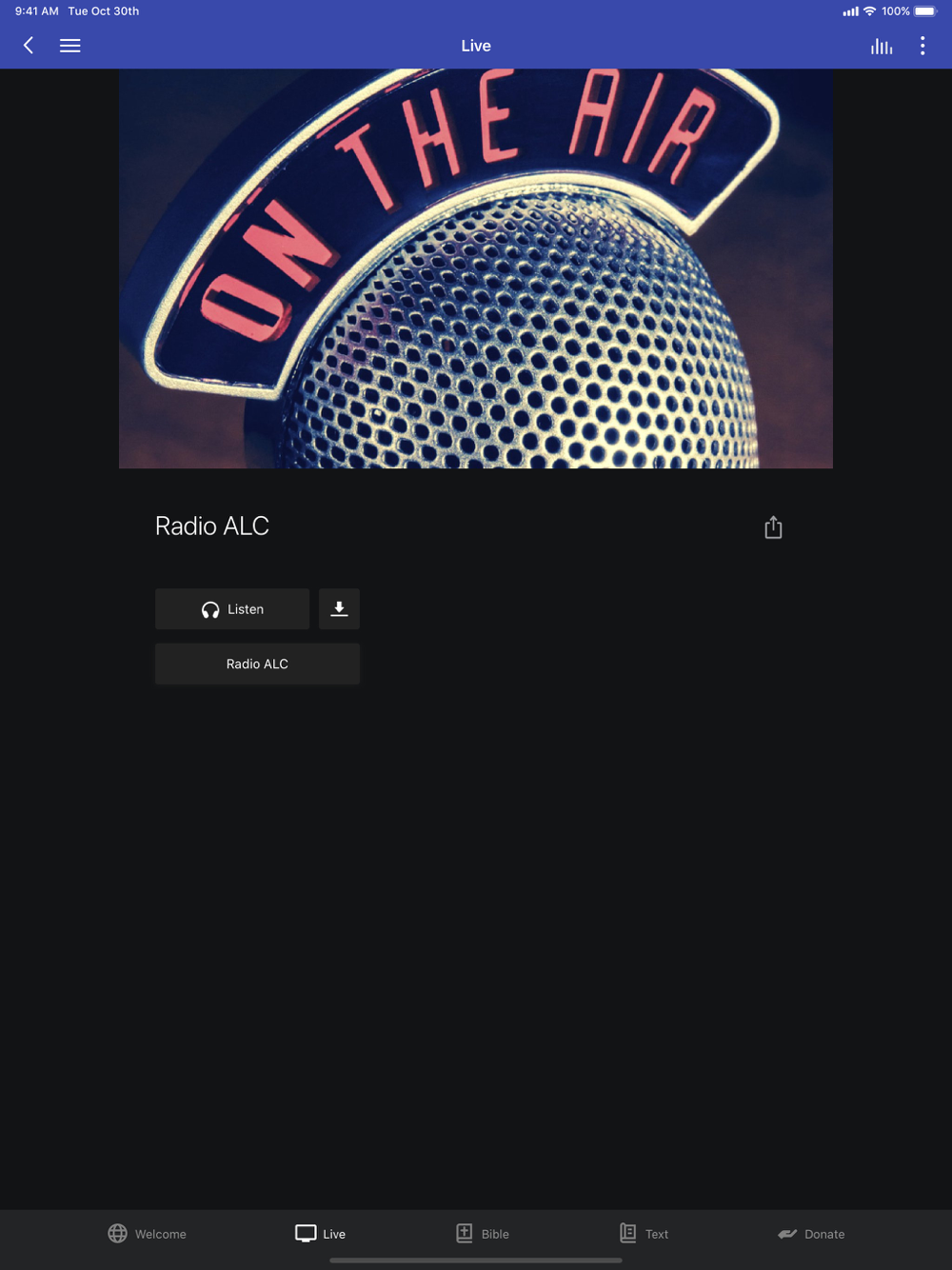Select the Live tab in bottom bar

coord(321,1234)
